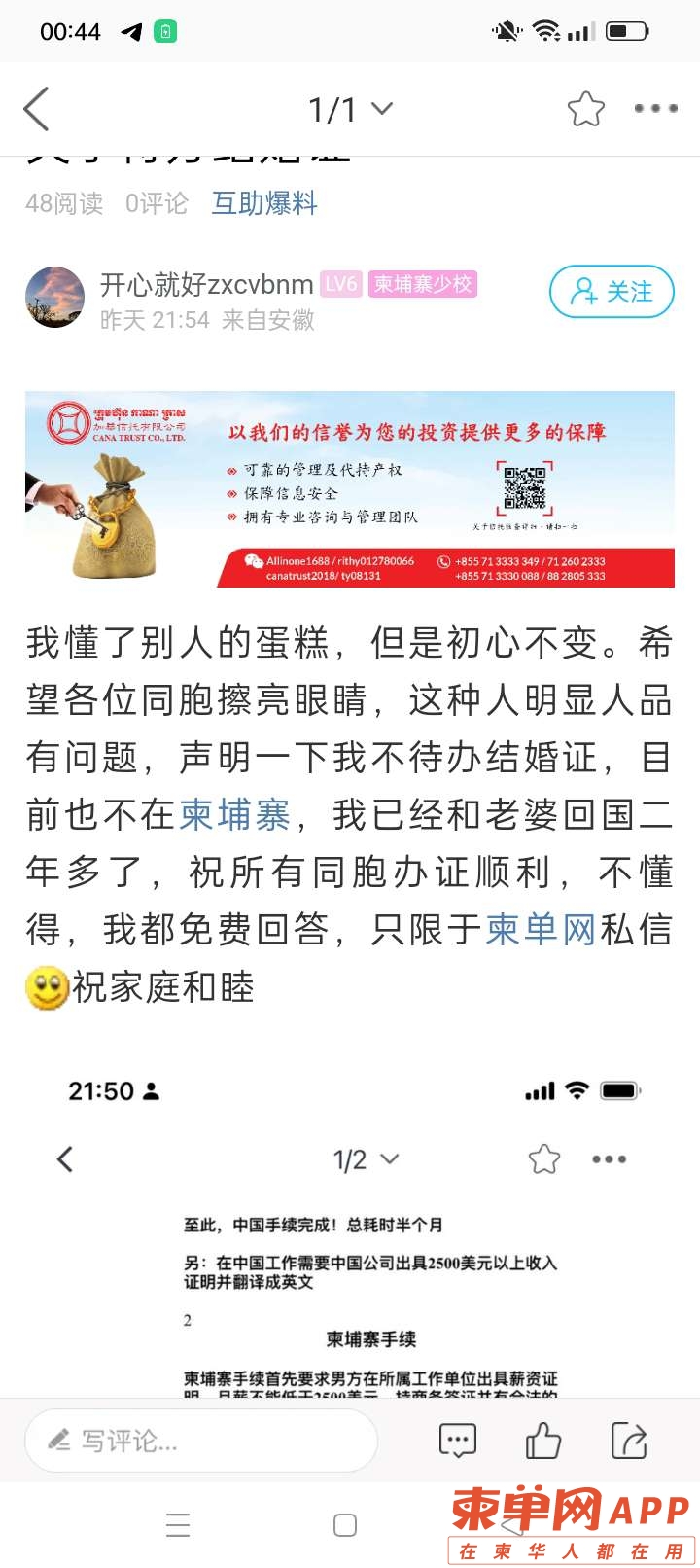This screenshot has height=1568, width=700.
Task: Like the post with thumbs-up icon
Action: pos(542,1441)
